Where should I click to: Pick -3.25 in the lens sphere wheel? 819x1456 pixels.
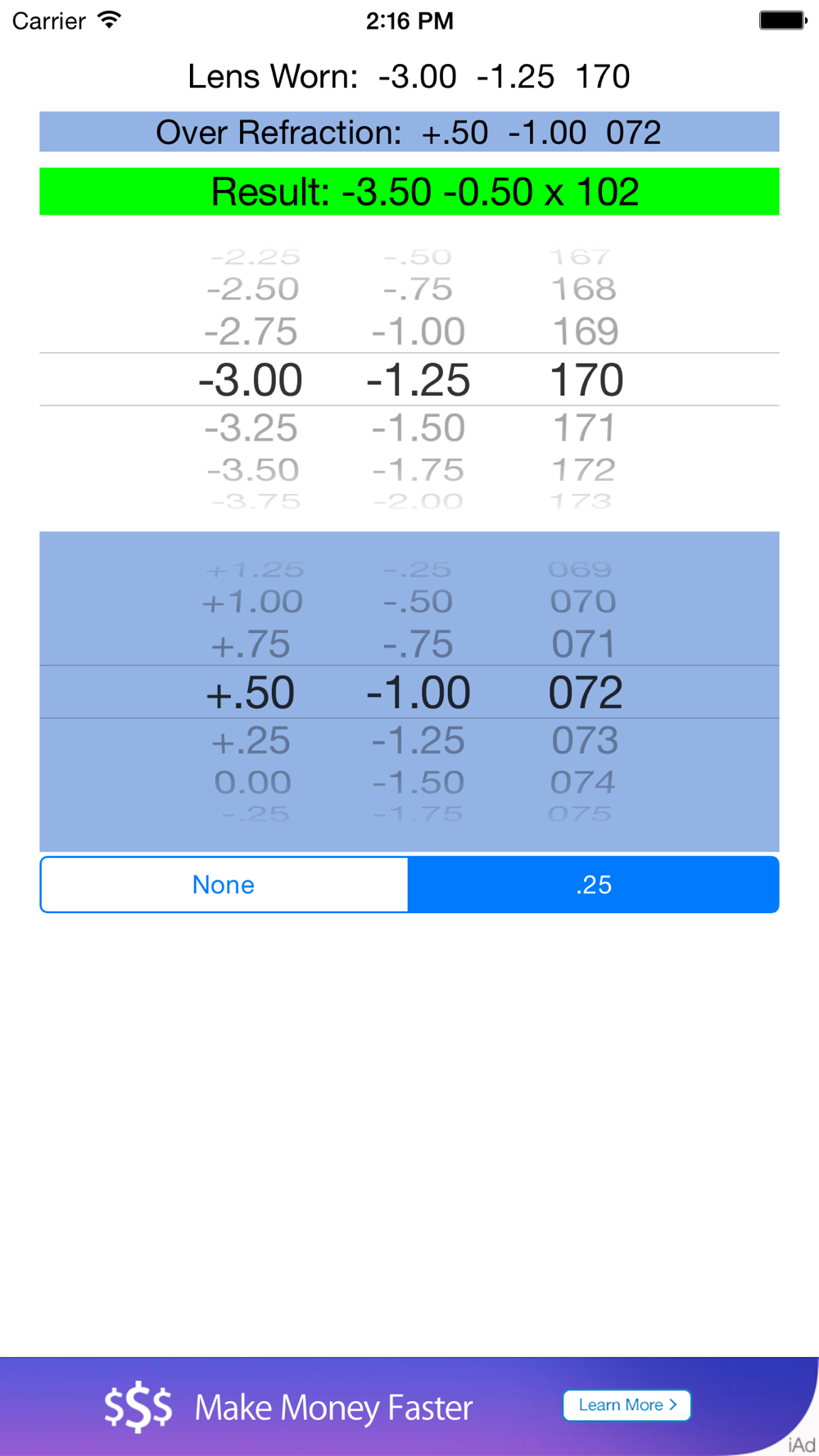point(251,427)
